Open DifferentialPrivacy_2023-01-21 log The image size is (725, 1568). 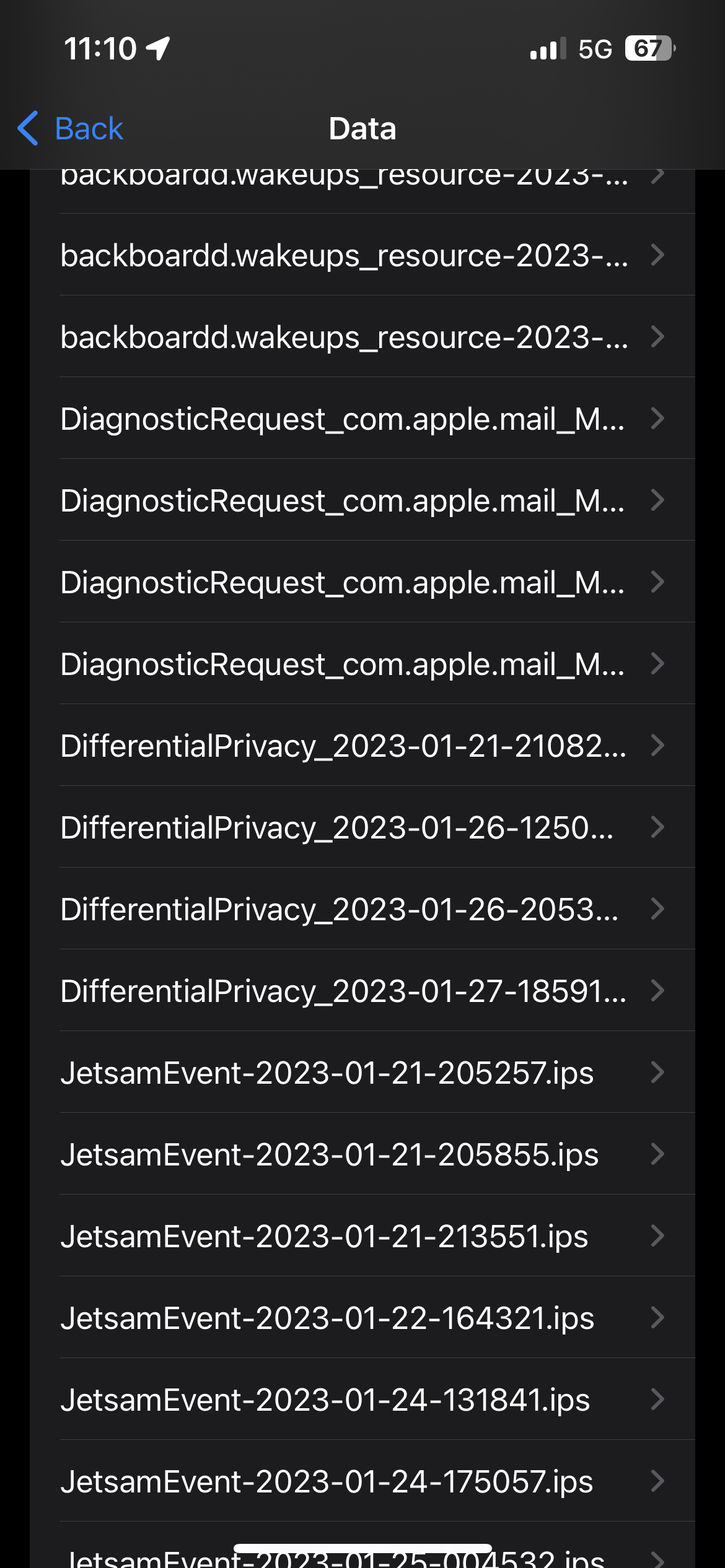click(362, 745)
